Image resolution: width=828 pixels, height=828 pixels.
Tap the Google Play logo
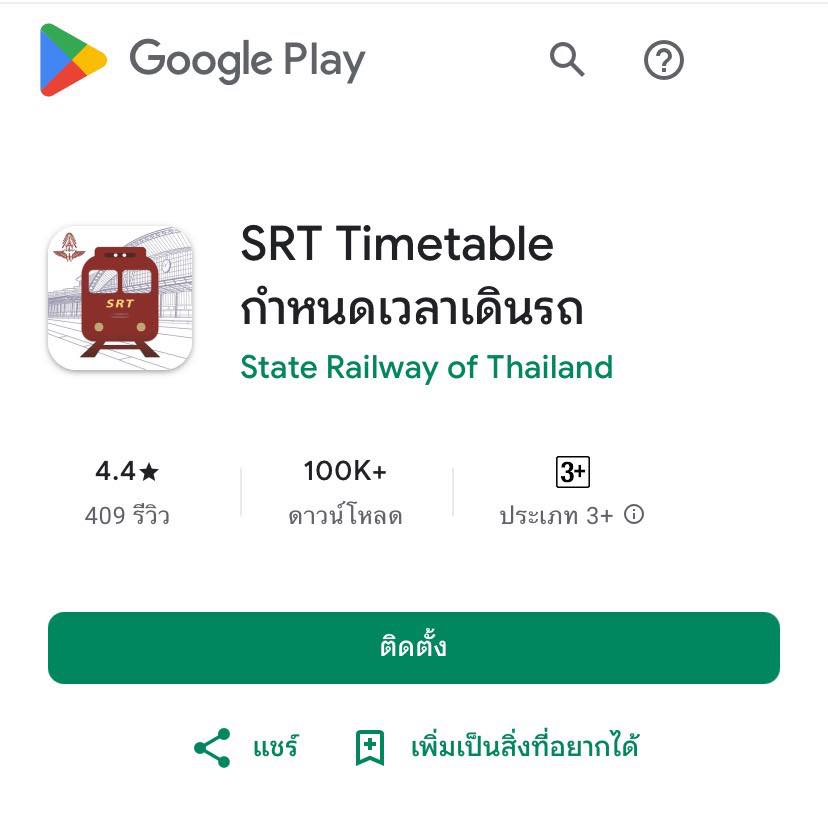pyautogui.click(x=202, y=60)
